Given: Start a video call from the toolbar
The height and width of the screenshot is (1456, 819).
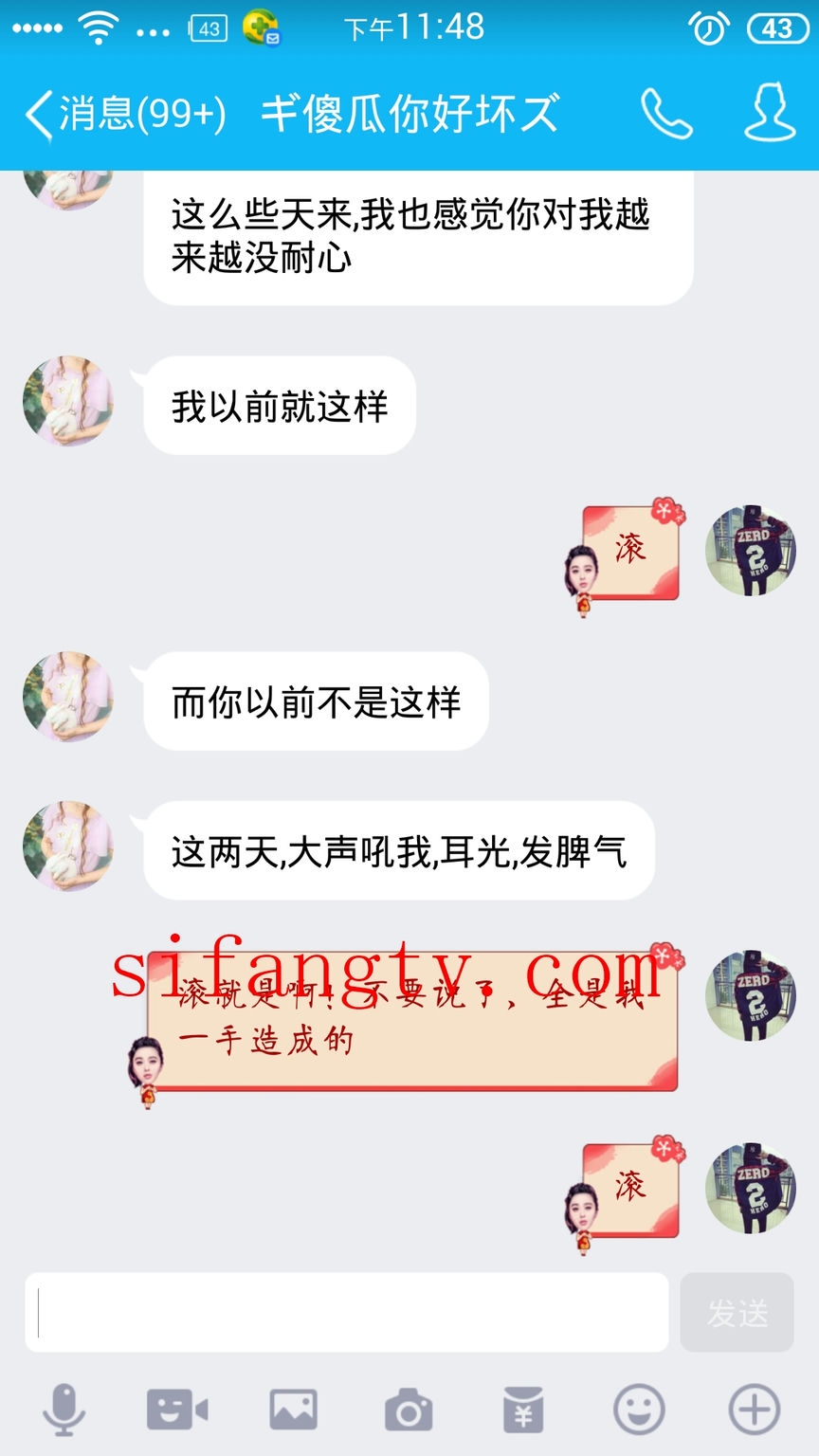Looking at the screenshot, I should (177, 1410).
